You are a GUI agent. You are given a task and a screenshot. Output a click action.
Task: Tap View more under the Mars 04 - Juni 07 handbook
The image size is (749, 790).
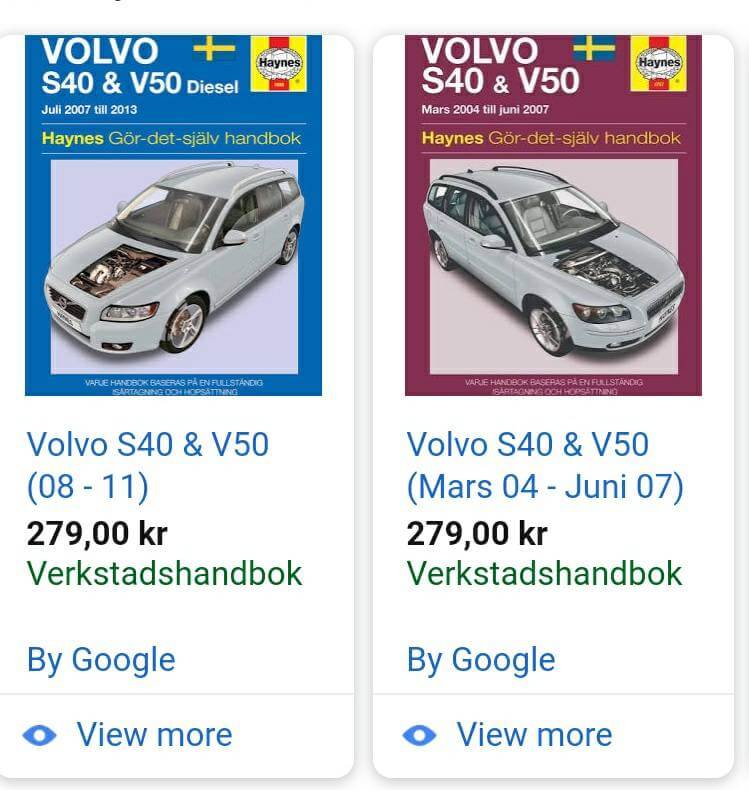tap(533, 735)
